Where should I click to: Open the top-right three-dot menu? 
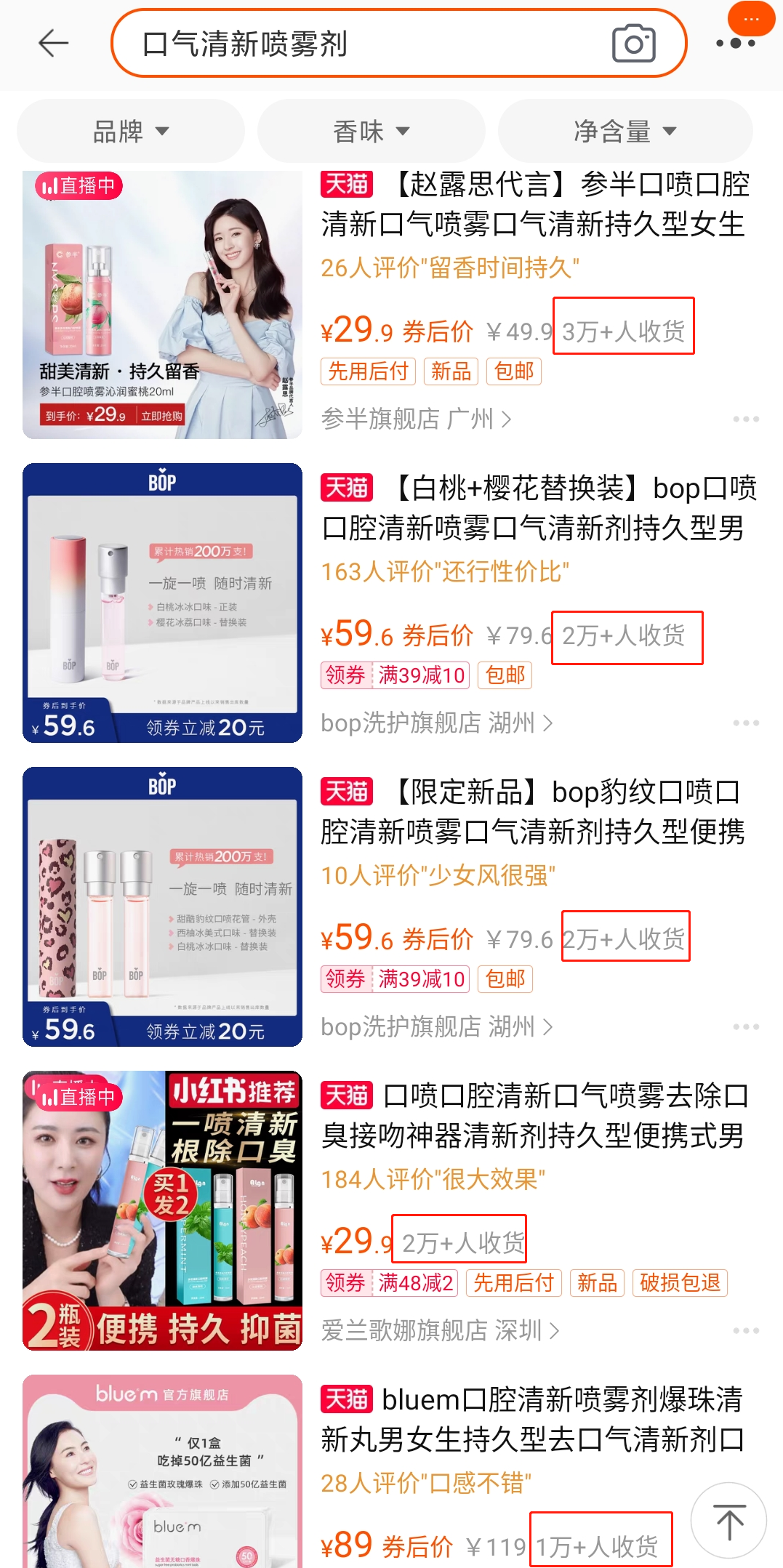pos(735,43)
